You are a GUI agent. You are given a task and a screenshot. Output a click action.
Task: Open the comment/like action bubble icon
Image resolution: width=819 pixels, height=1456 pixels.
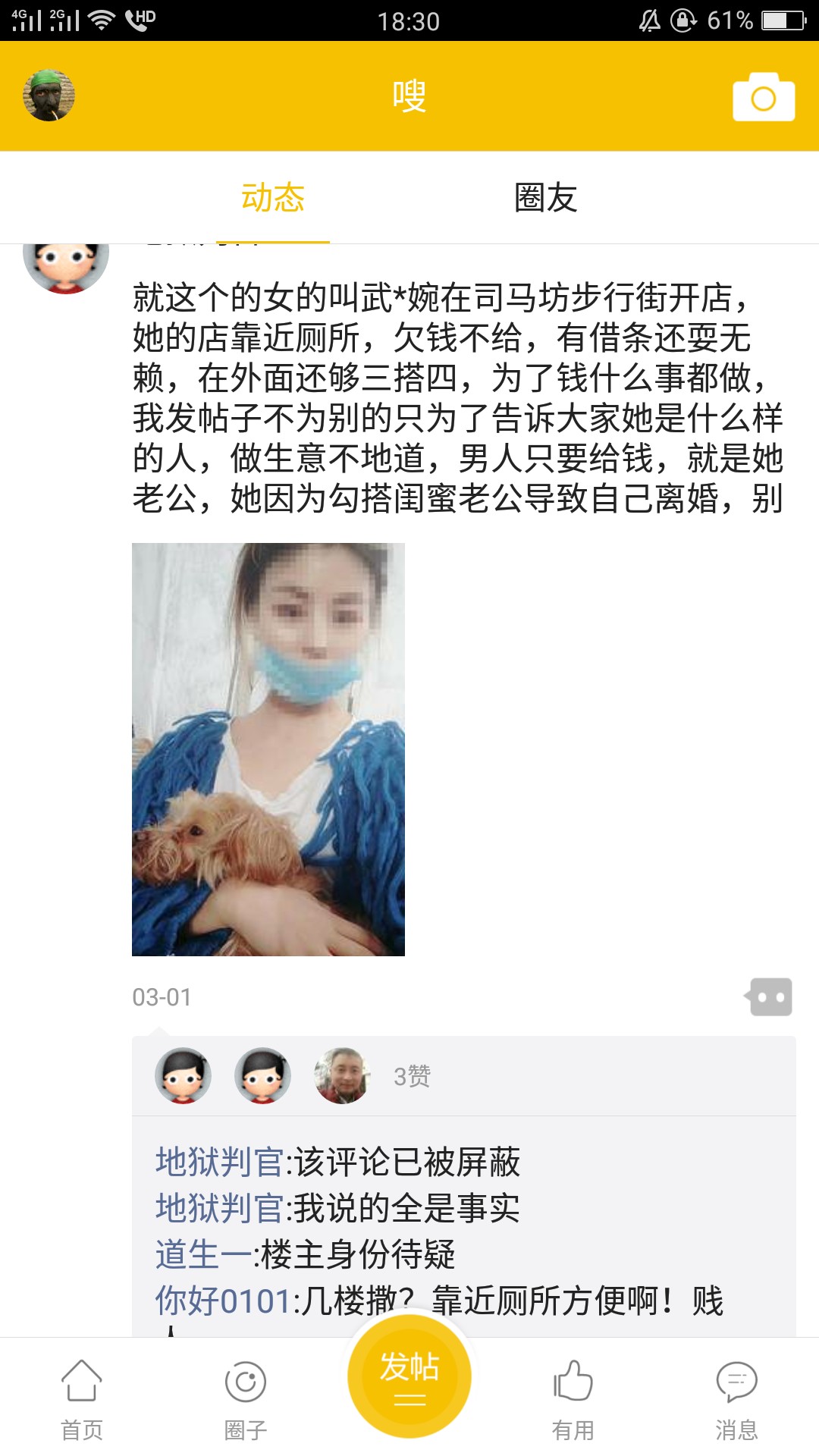coord(769,996)
